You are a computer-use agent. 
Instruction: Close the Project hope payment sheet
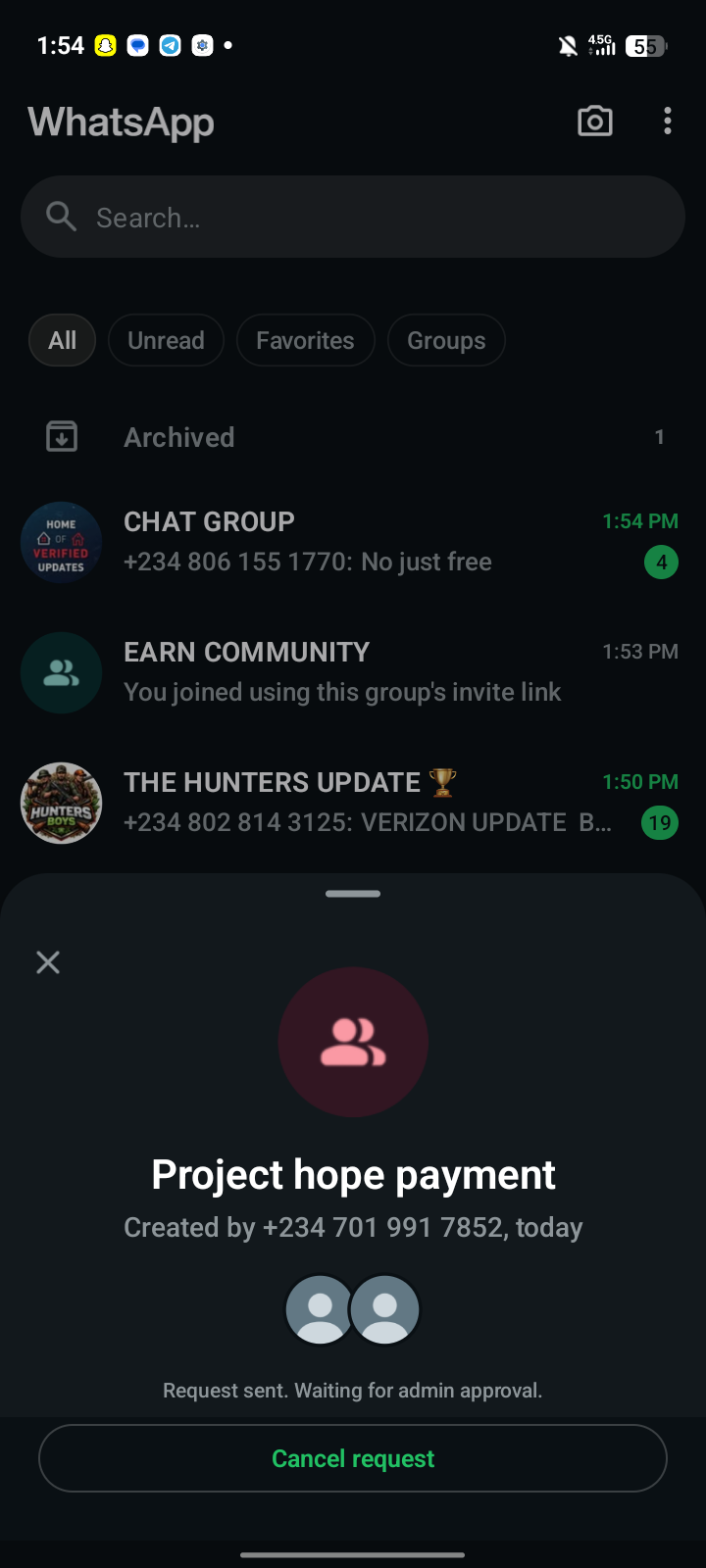[48, 962]
